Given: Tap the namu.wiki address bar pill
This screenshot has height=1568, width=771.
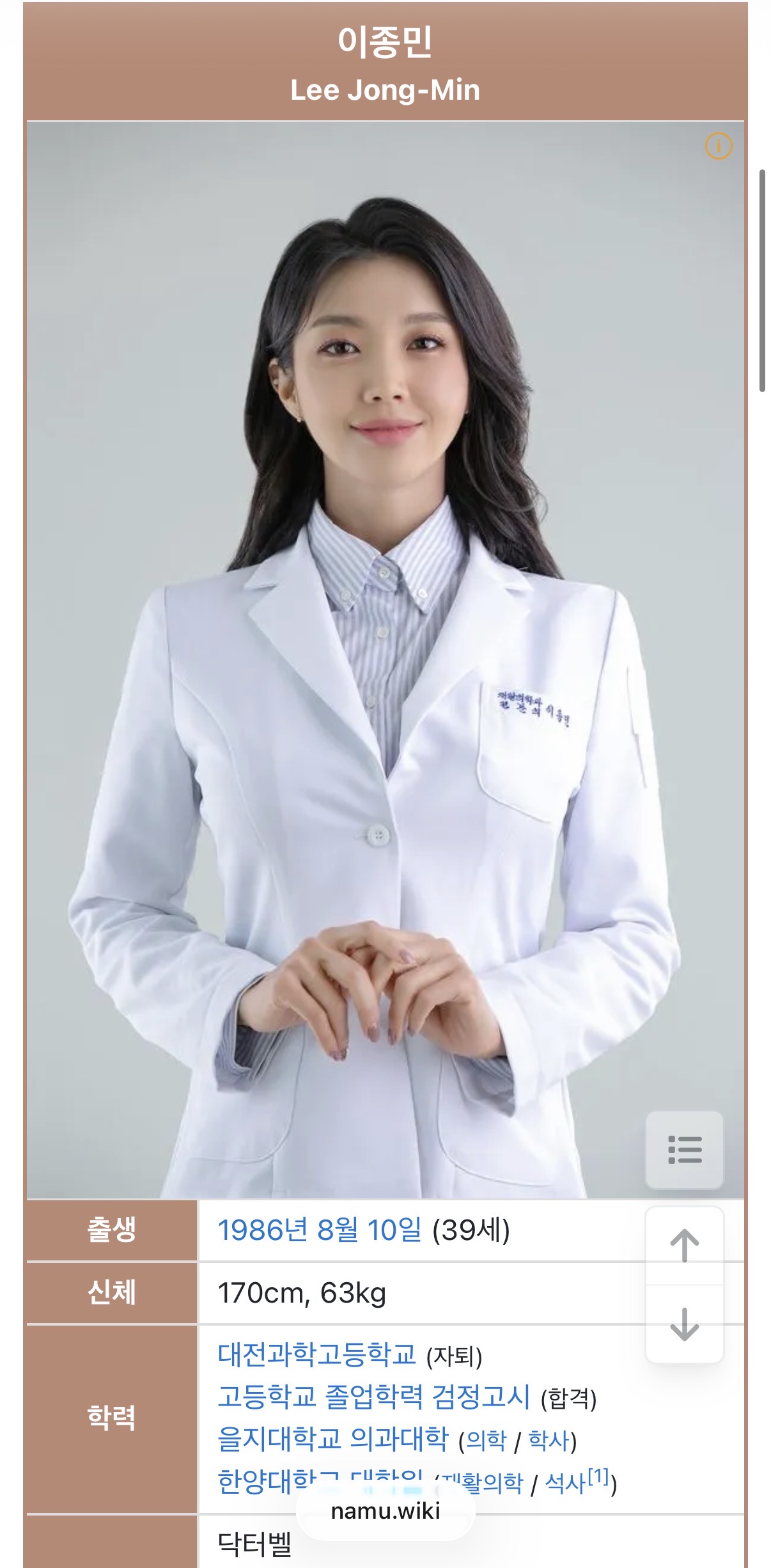Looking at the screenshot, I should point(385,1510).
